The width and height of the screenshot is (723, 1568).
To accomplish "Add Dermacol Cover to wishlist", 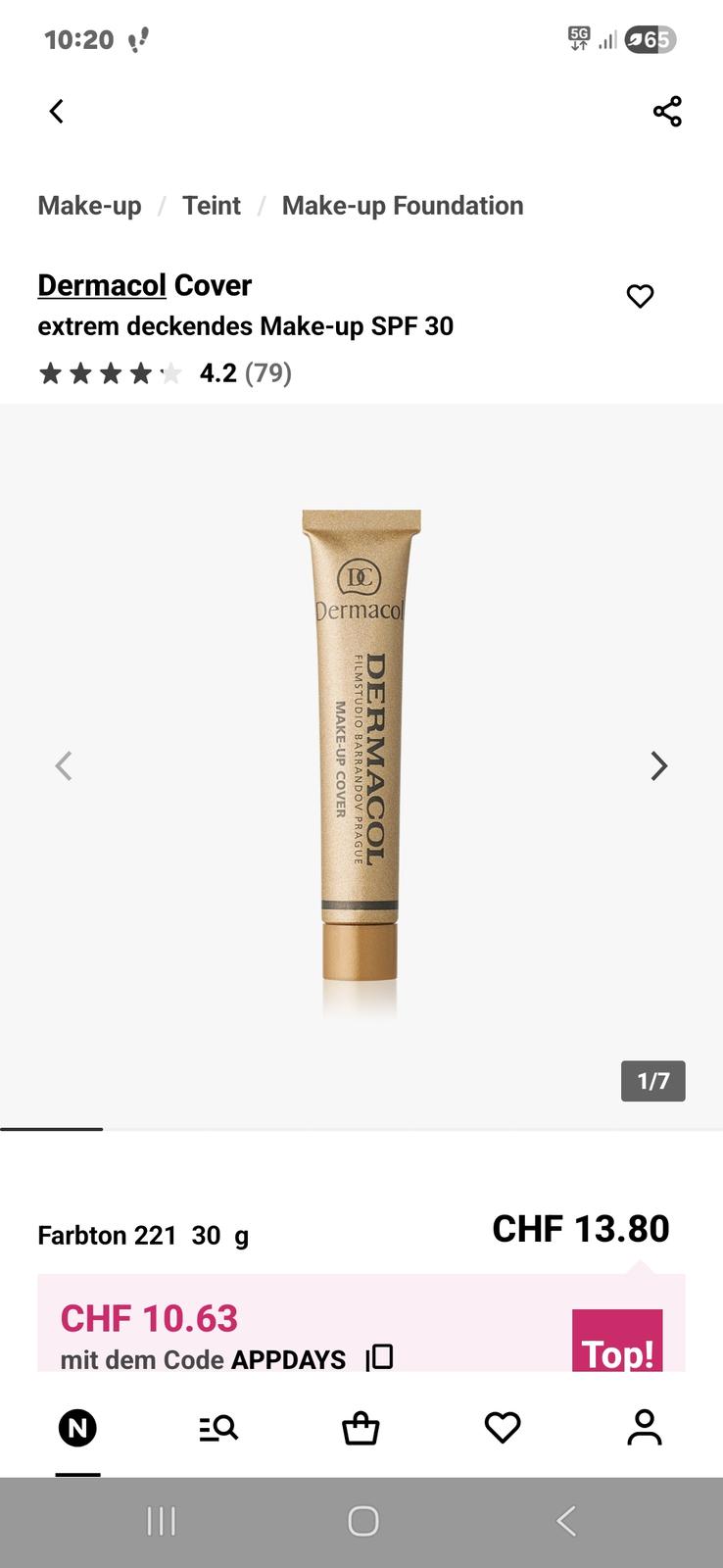I will pos(640,296).
